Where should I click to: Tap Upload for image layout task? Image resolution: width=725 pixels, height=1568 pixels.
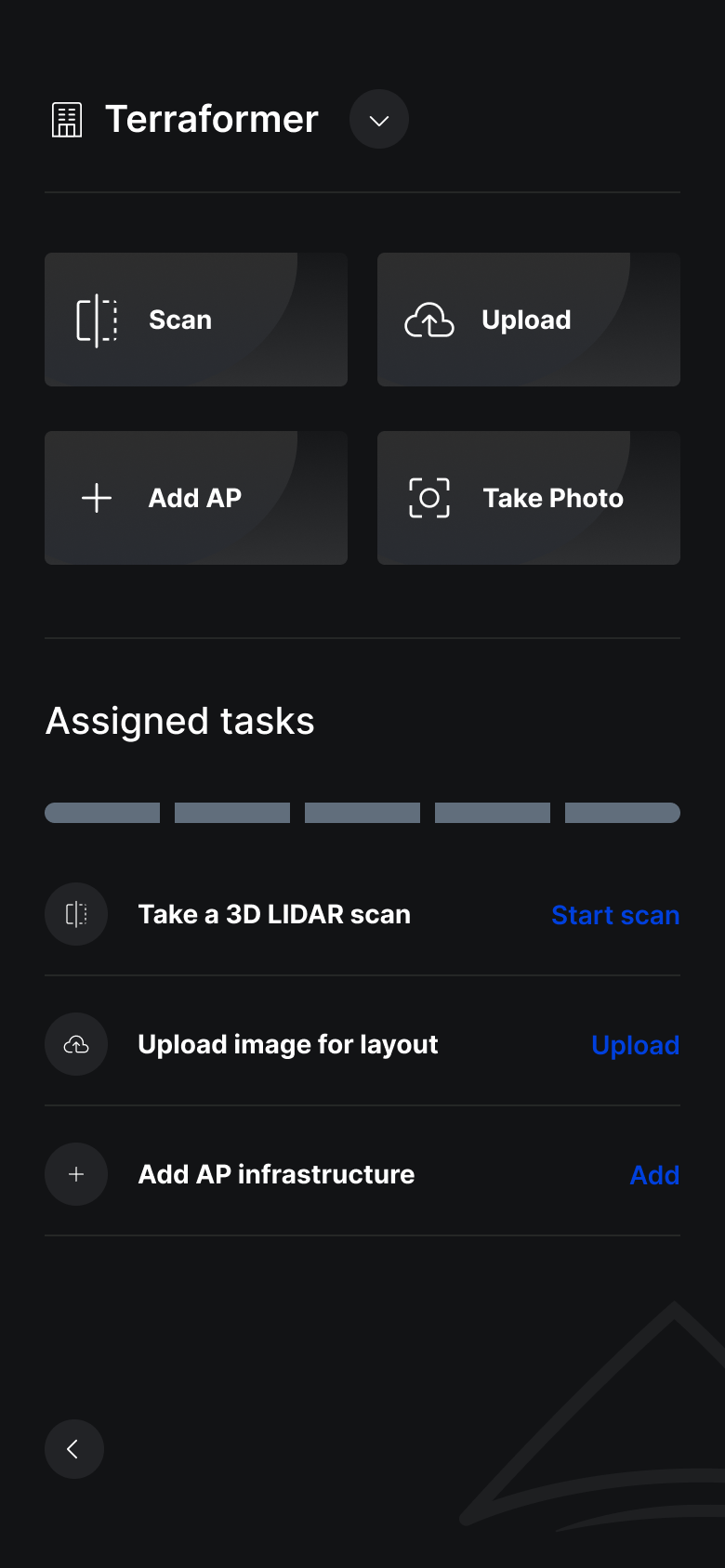point(635,1045)
